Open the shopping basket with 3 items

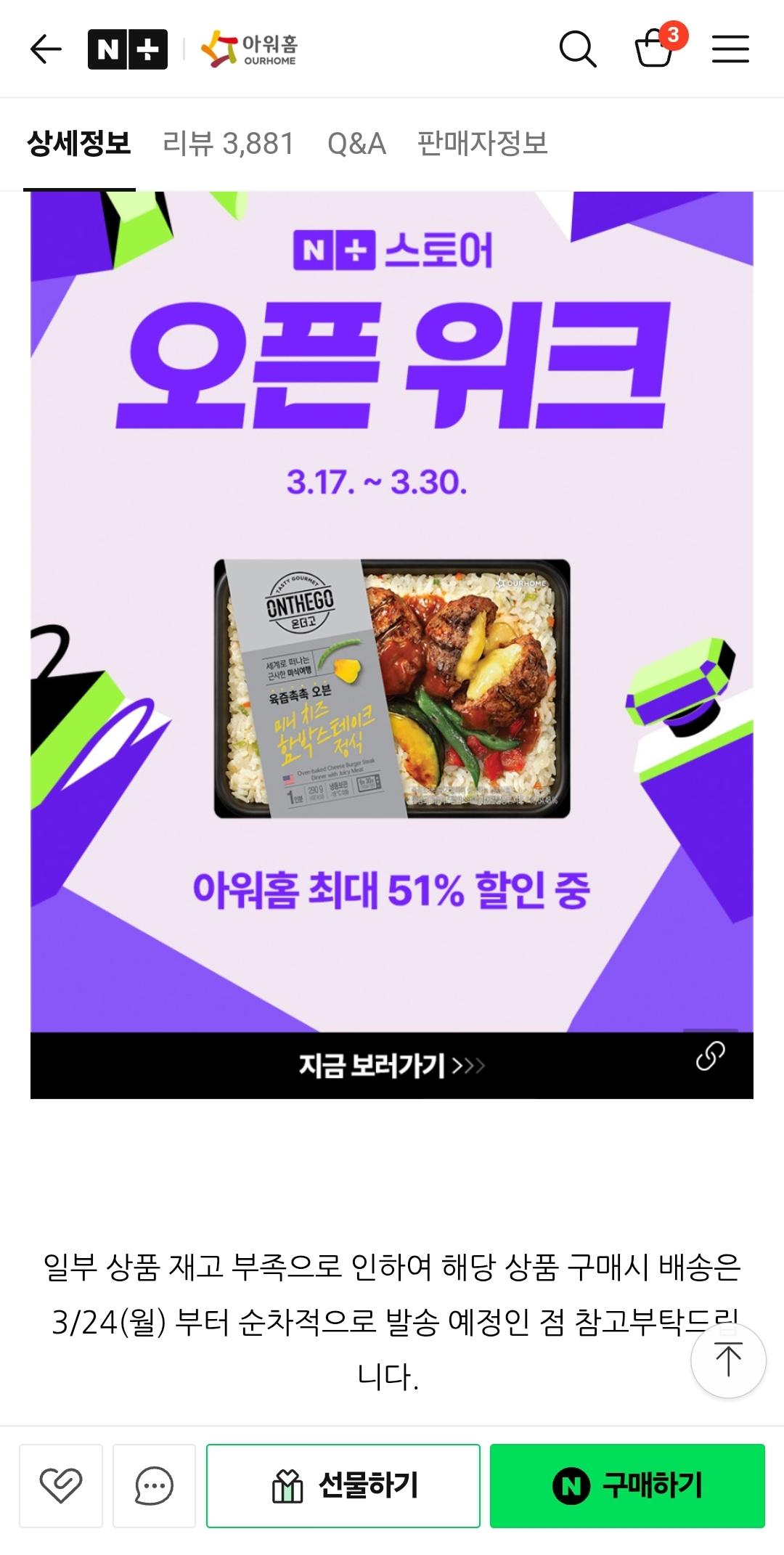coord(655,48)
